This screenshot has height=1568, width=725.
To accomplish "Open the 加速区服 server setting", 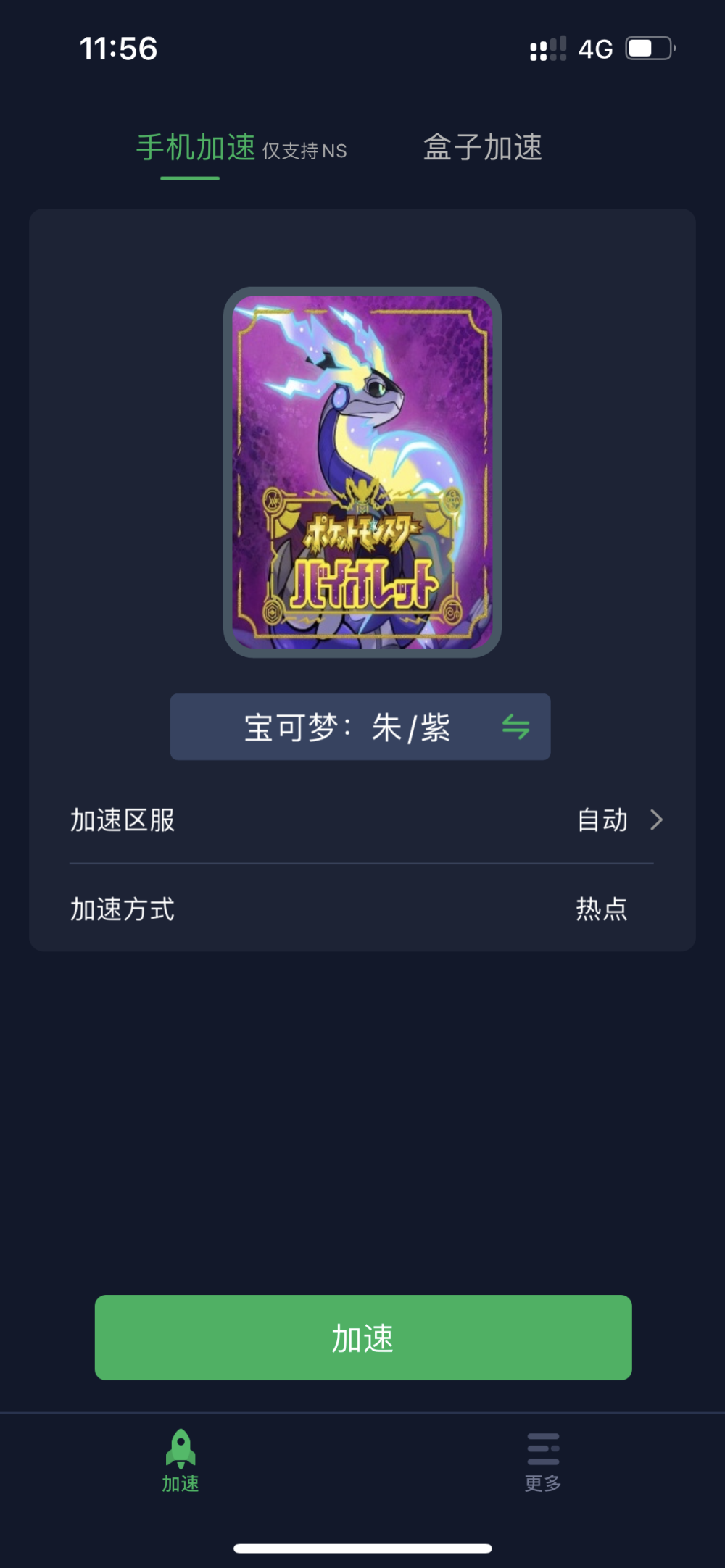I will (361, 820).
